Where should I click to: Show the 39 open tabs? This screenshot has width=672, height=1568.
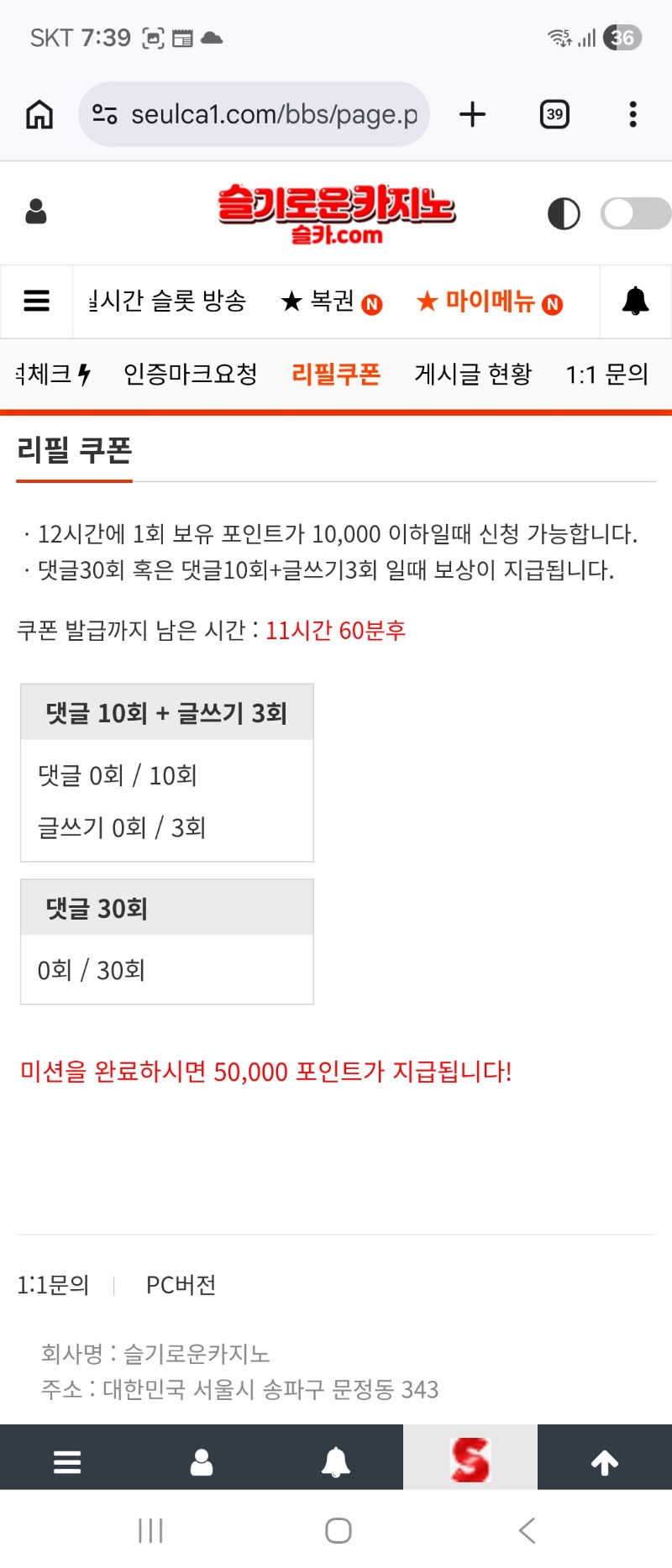point(554,114)
